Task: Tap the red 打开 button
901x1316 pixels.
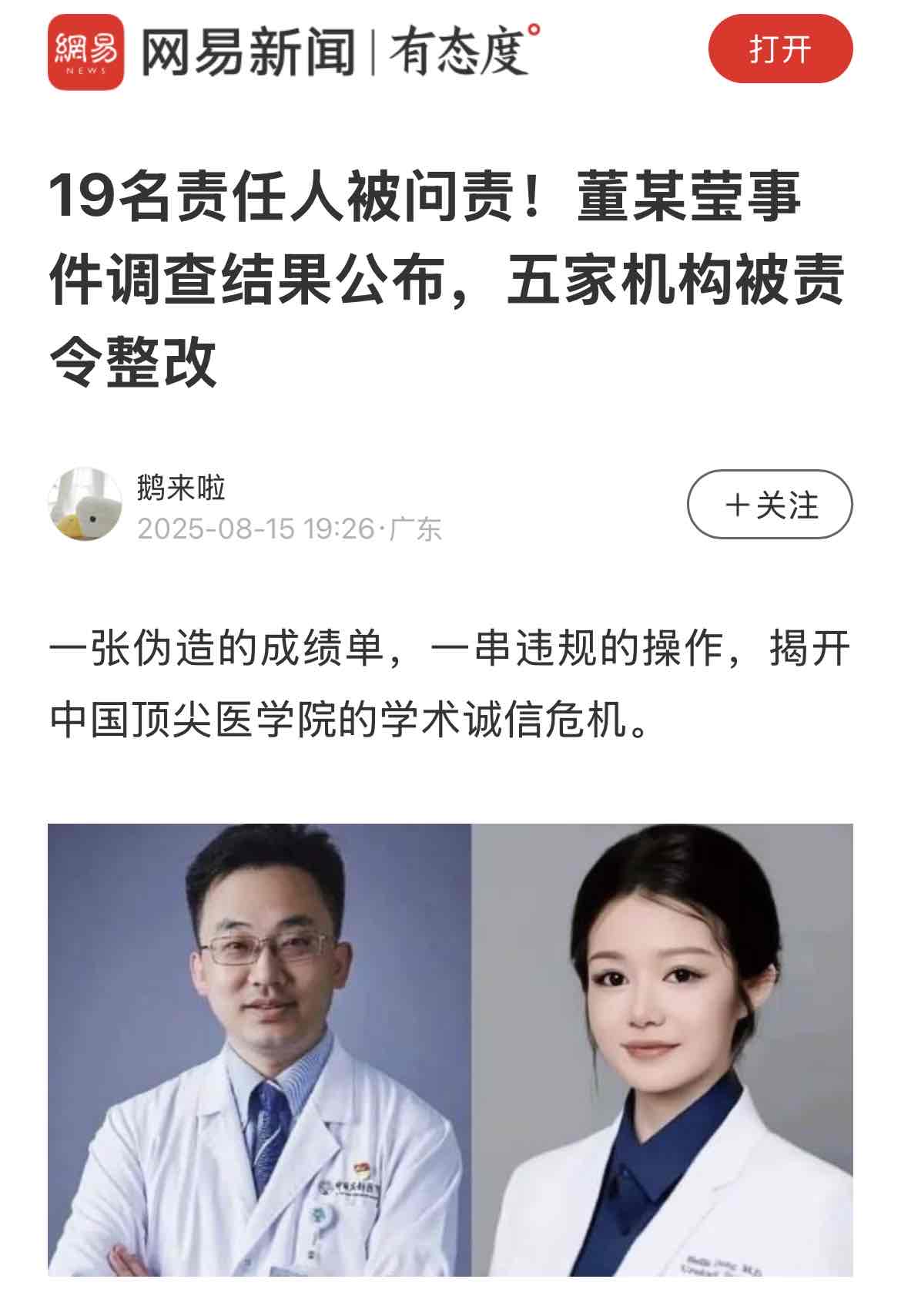Action: (779, 49)
